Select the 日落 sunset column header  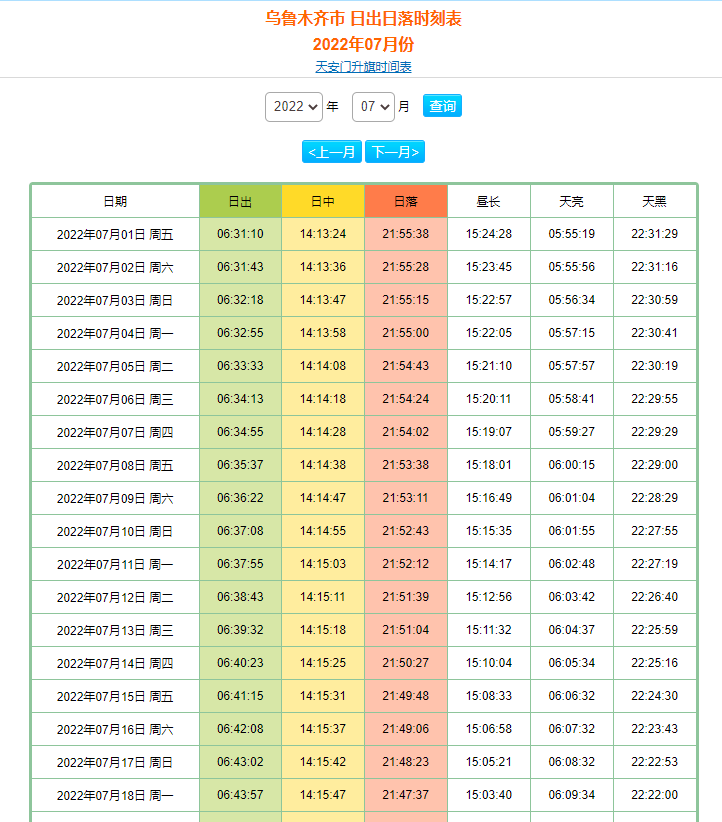pos(404,200)
